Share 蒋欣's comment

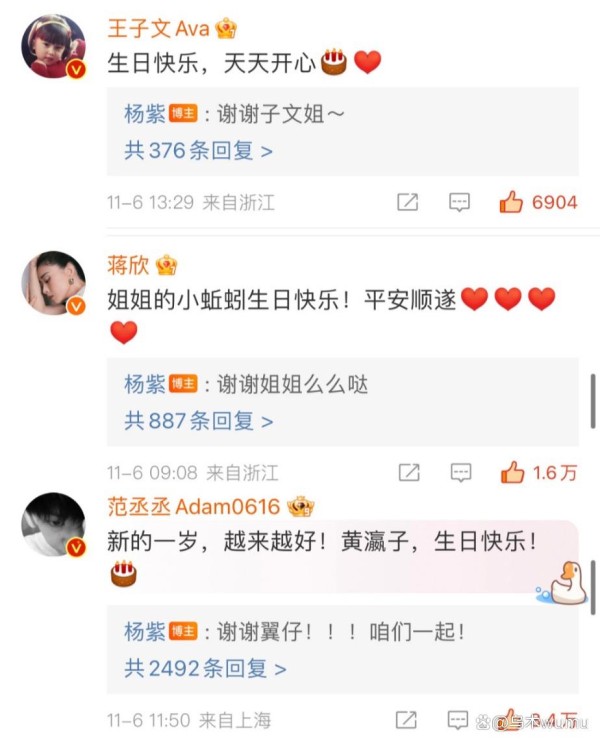click(407, 472)
